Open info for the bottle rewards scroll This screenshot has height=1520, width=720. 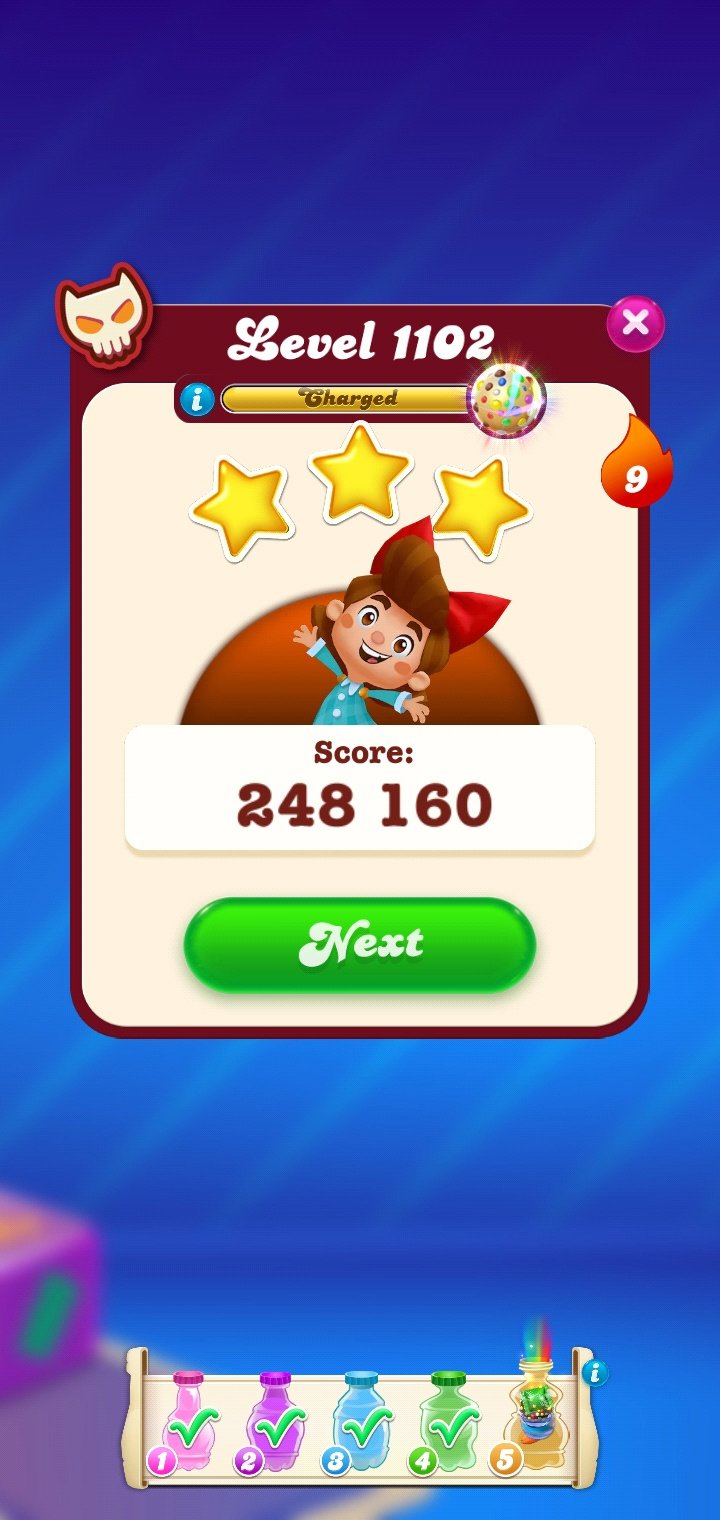point(595,1372)
